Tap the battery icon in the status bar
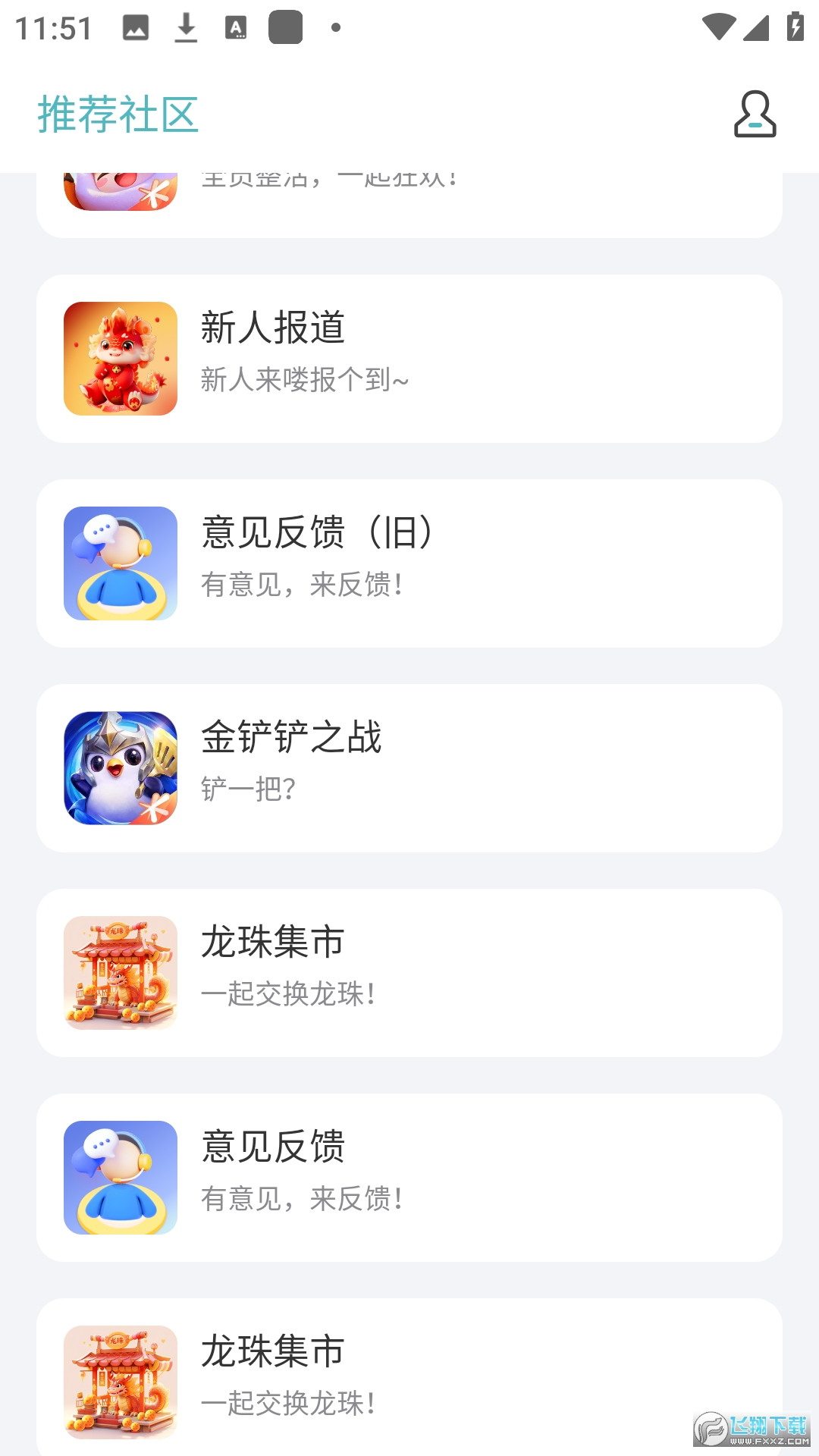 tap(793, 27)
